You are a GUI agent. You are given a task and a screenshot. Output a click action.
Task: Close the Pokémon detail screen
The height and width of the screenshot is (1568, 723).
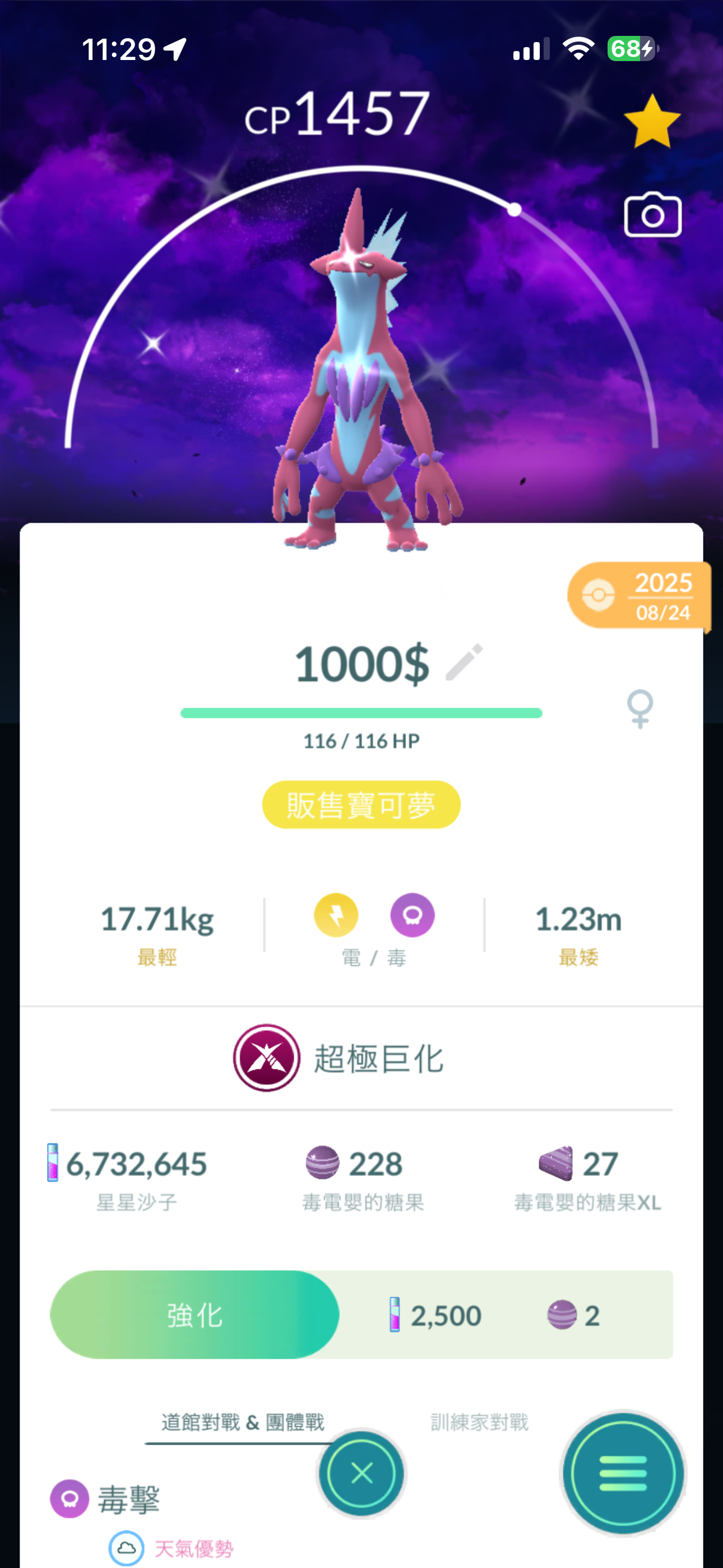[x=361, y=1474]
